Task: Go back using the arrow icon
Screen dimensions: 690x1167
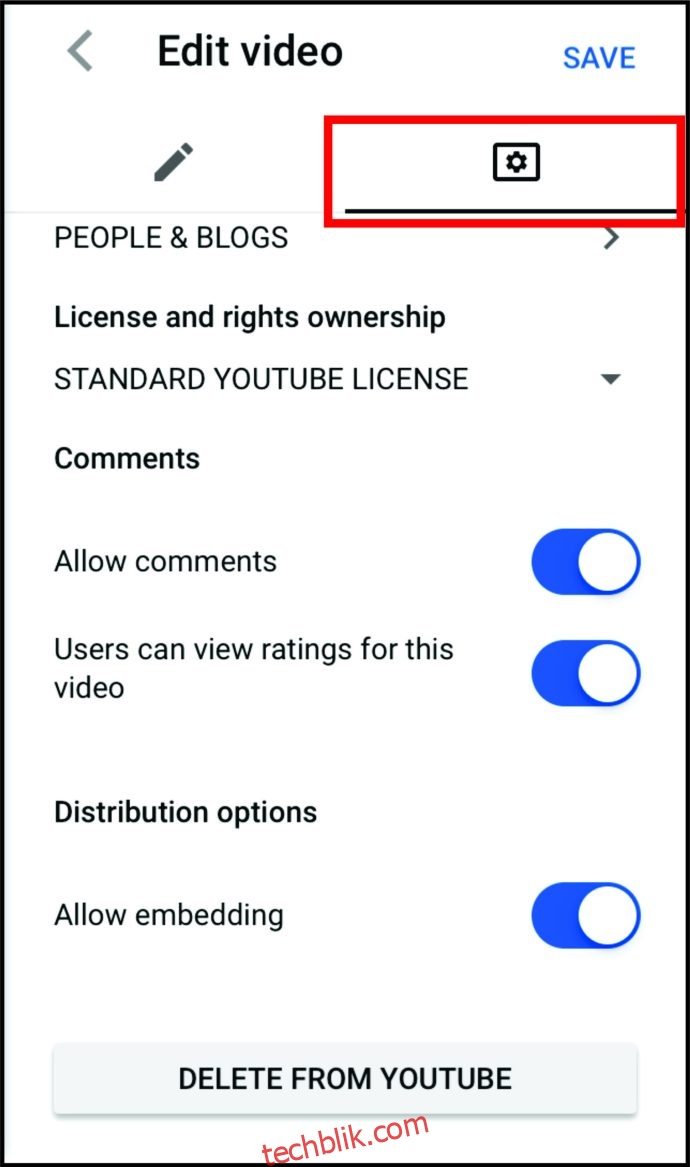Action: point(80,51)
